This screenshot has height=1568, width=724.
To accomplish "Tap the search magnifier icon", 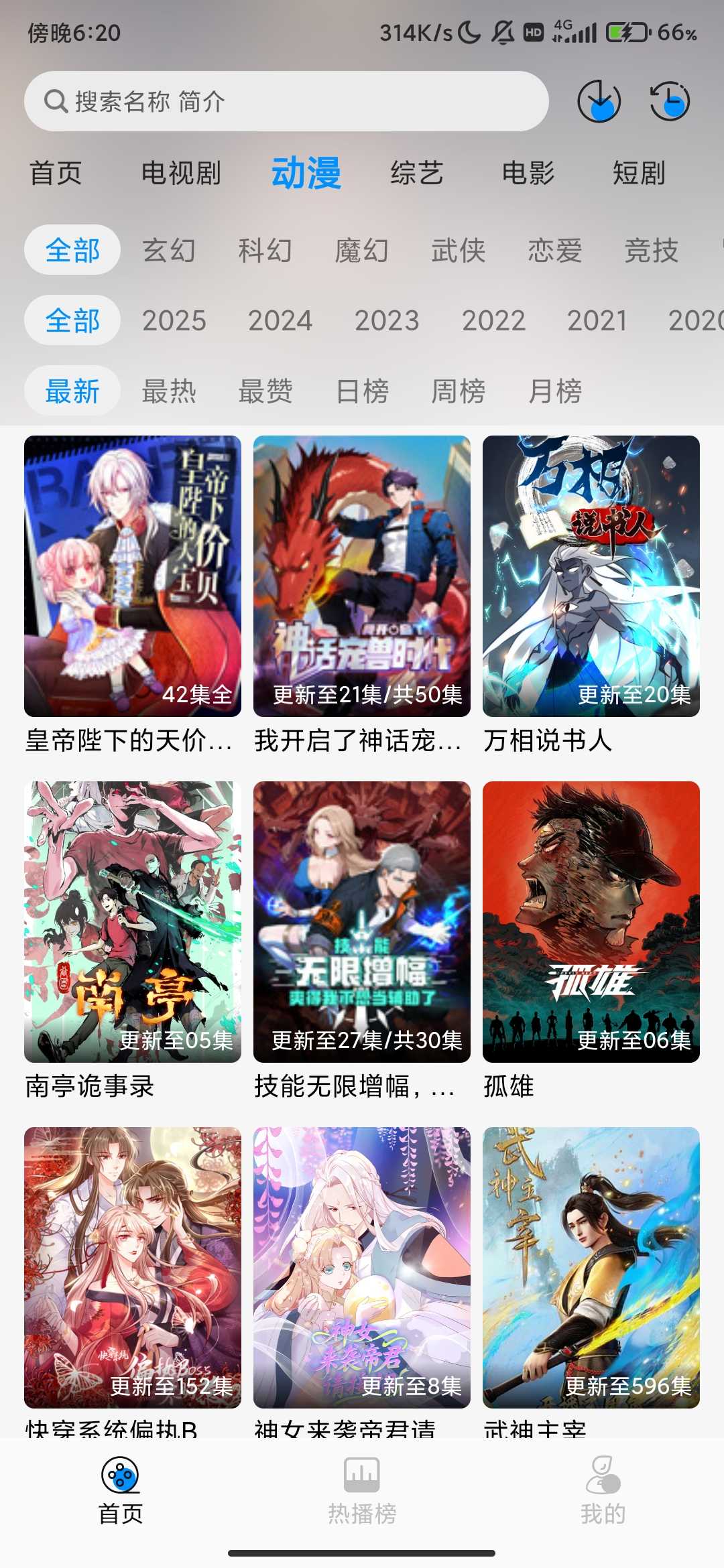I will (x=54, y=101).
